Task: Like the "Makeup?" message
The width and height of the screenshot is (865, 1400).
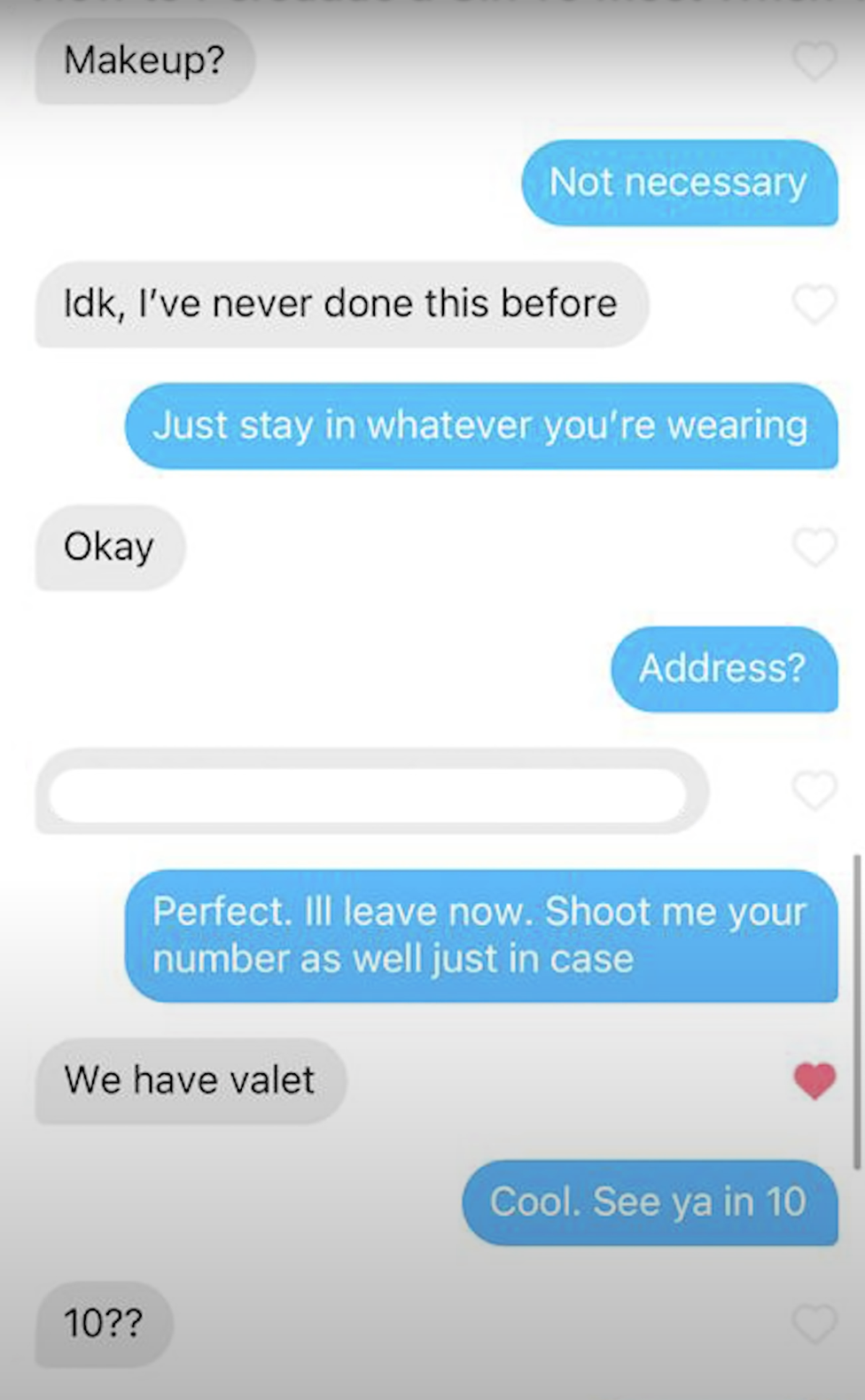Action: coord(814,61)
